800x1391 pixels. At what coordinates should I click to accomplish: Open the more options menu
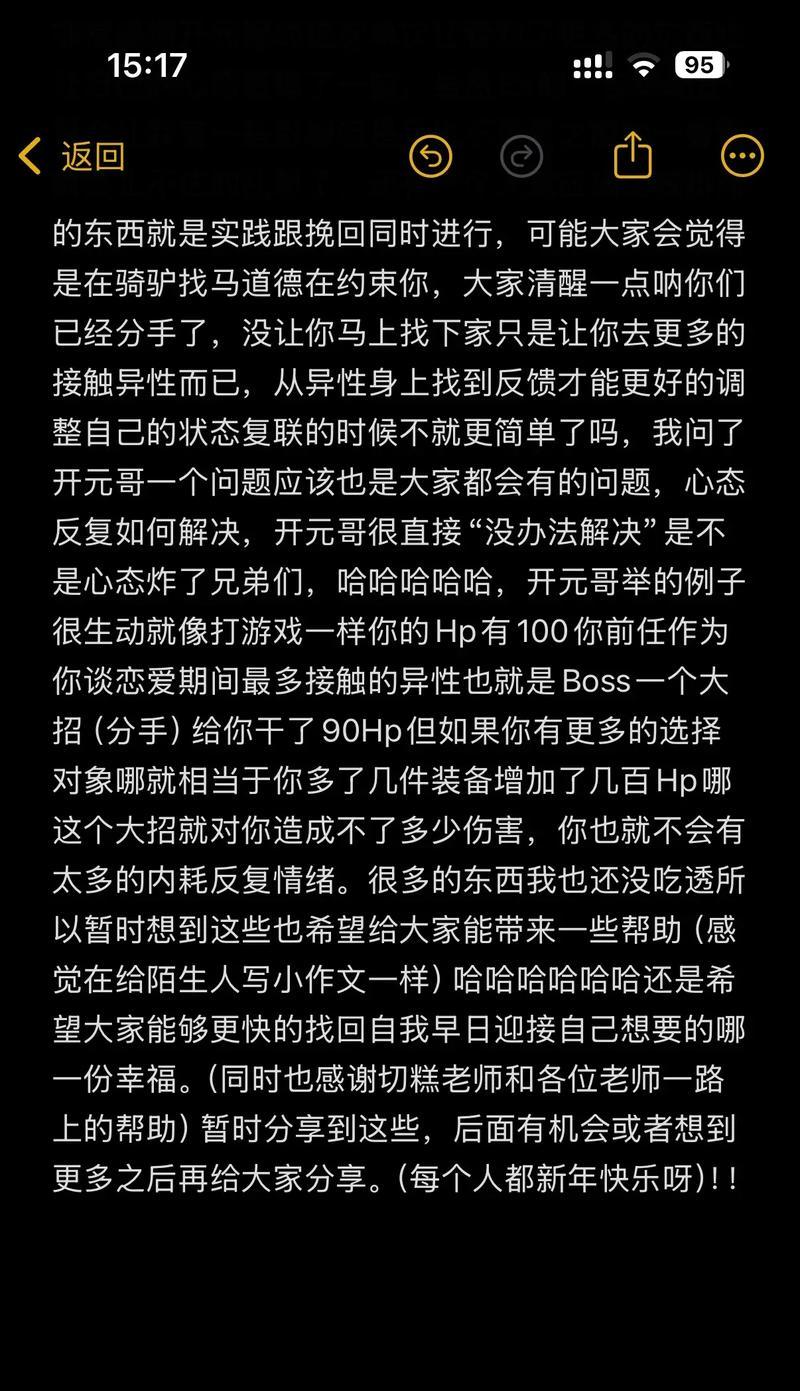point(743,157)
